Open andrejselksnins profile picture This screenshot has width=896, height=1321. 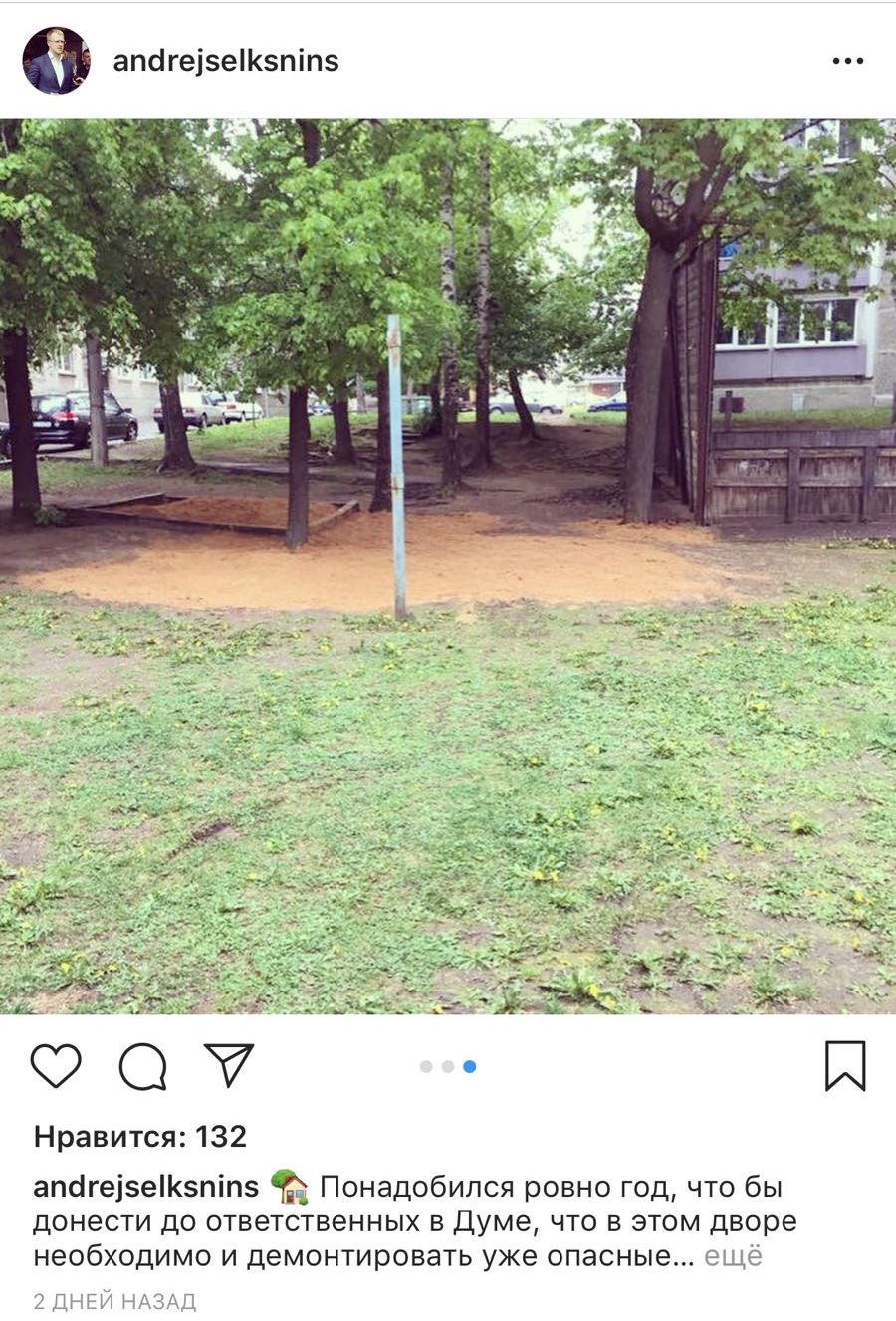point(56,61)
